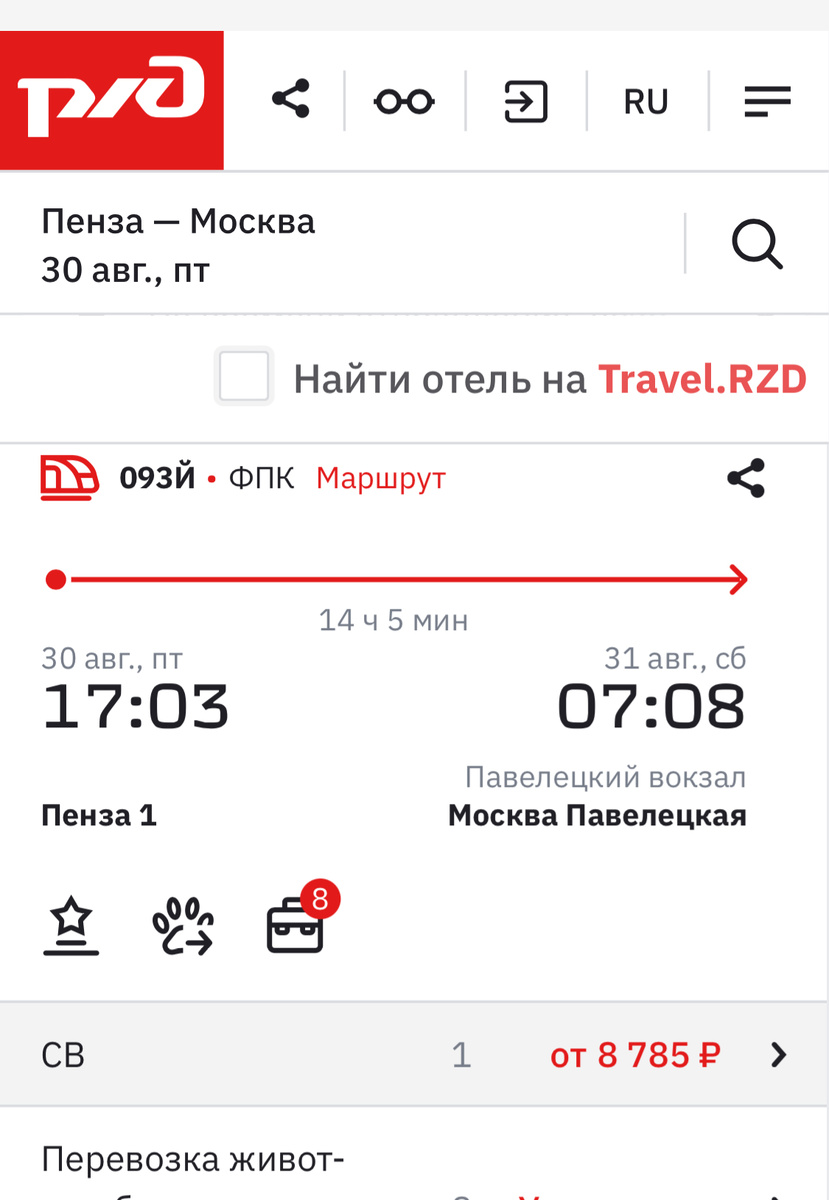Open the login icon in the header
This screenshot has height=1200, width=829.
tap(526, 100)
